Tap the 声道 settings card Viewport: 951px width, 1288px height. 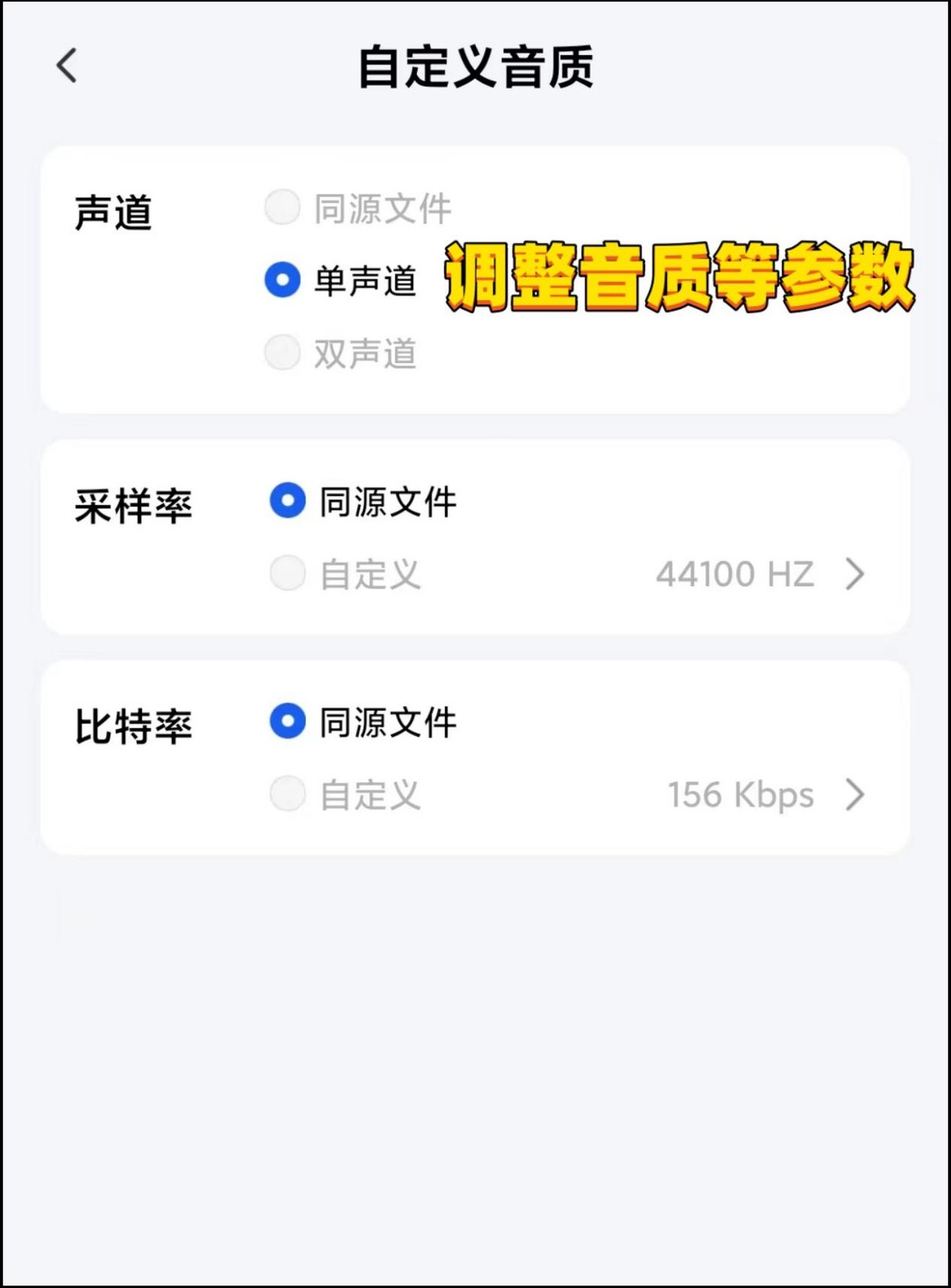(x=475, y=277)
